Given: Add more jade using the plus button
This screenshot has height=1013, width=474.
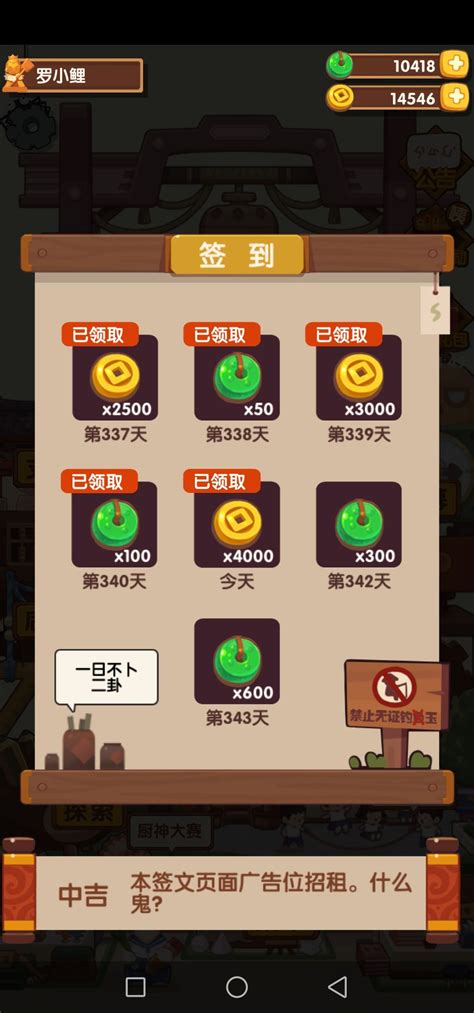Looking at the screenshot, I should [455, 65].
